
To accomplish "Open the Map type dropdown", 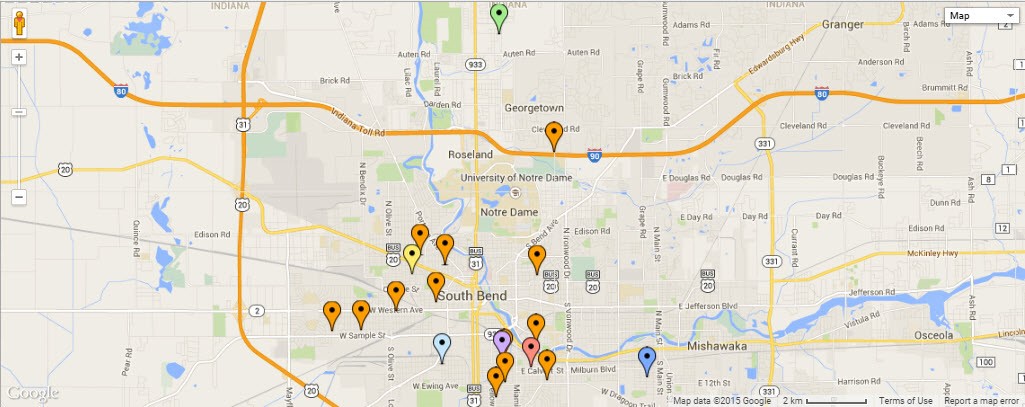I will click(x=980, y=16).
